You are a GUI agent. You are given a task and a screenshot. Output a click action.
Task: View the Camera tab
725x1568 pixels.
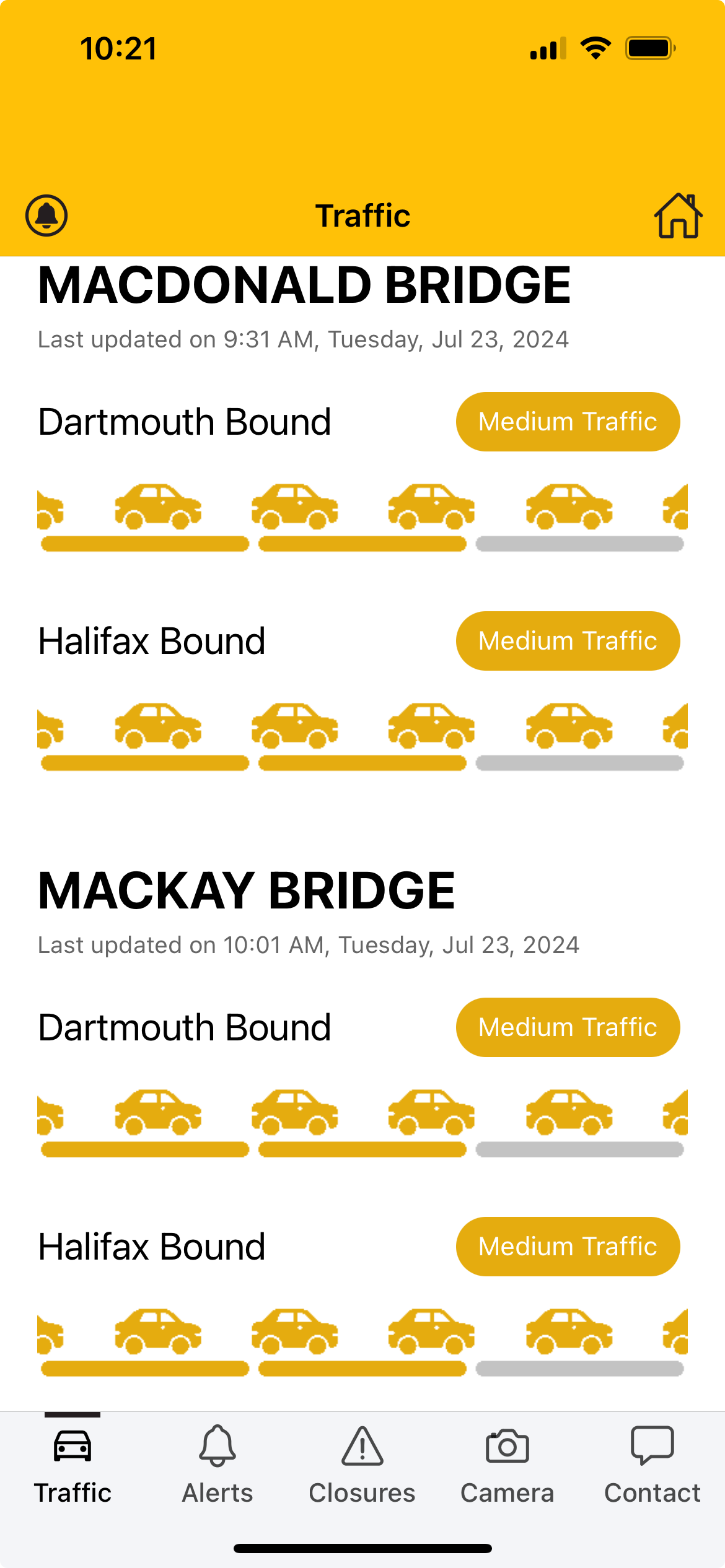click(x=507, y=1465)
